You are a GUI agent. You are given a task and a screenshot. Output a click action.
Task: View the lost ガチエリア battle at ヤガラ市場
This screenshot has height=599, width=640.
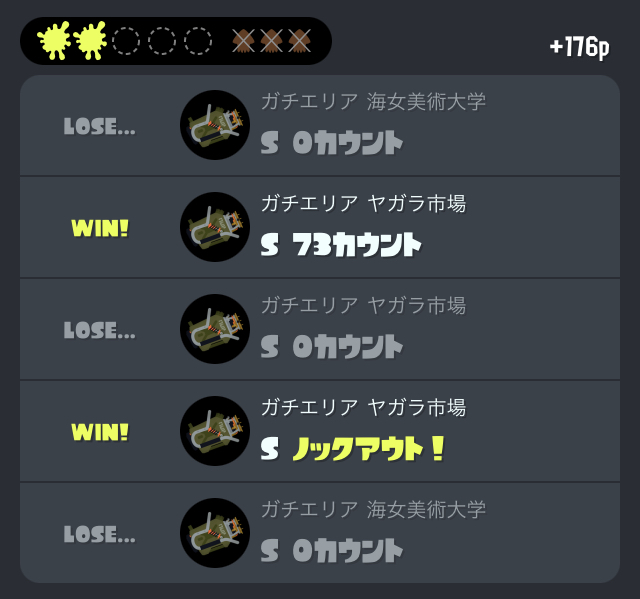tap(320, 329)
